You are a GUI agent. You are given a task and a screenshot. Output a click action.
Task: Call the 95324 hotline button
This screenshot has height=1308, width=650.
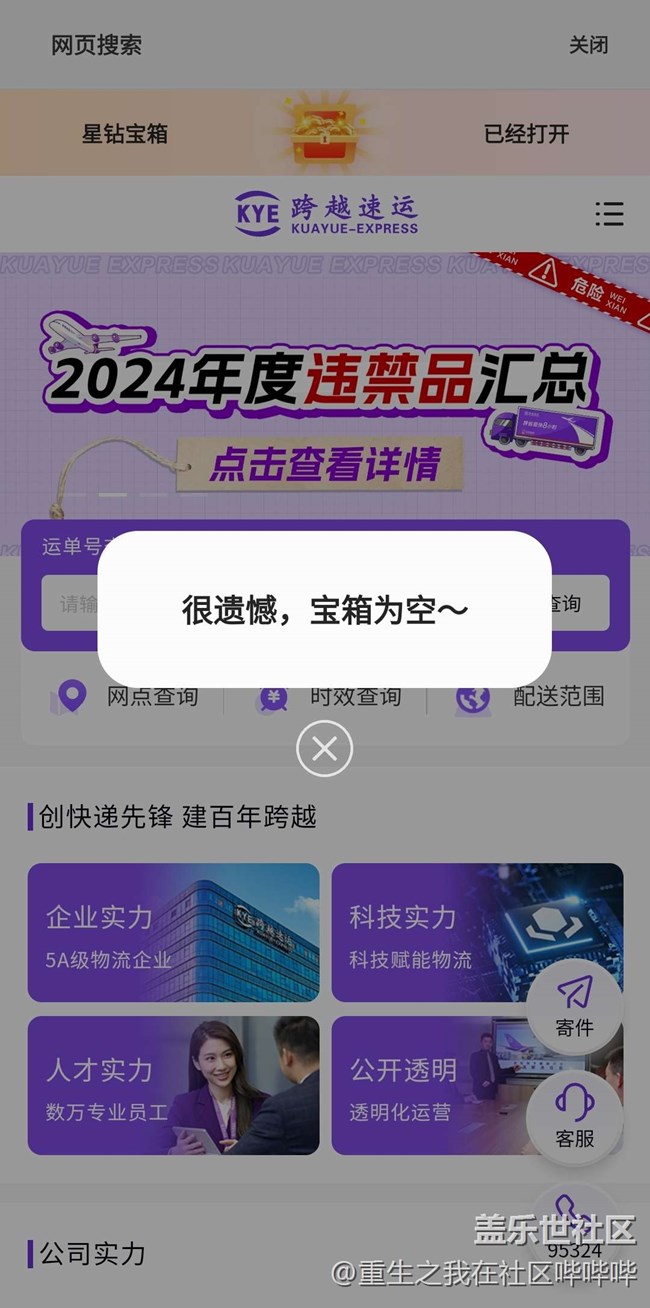point(575,1228)
